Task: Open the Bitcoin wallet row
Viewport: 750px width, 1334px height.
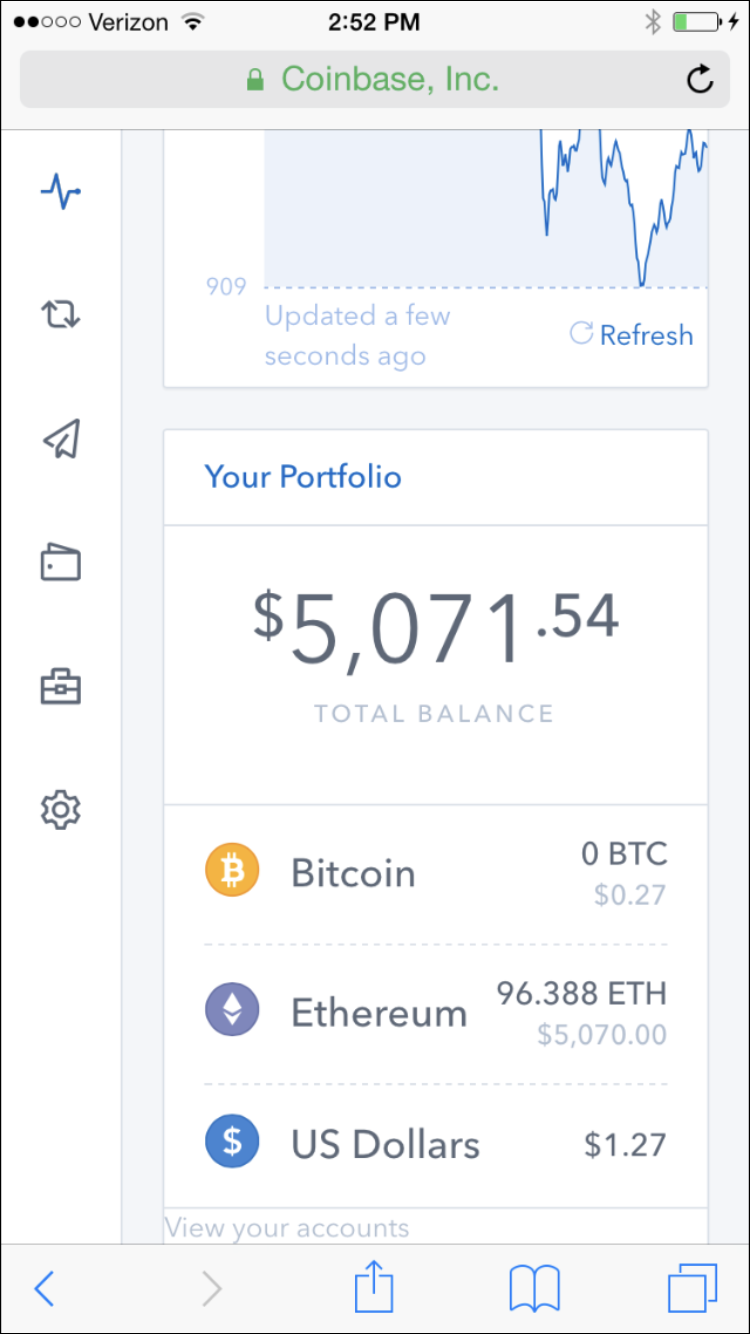Action: pyautogui.click(x=435, y=873)
